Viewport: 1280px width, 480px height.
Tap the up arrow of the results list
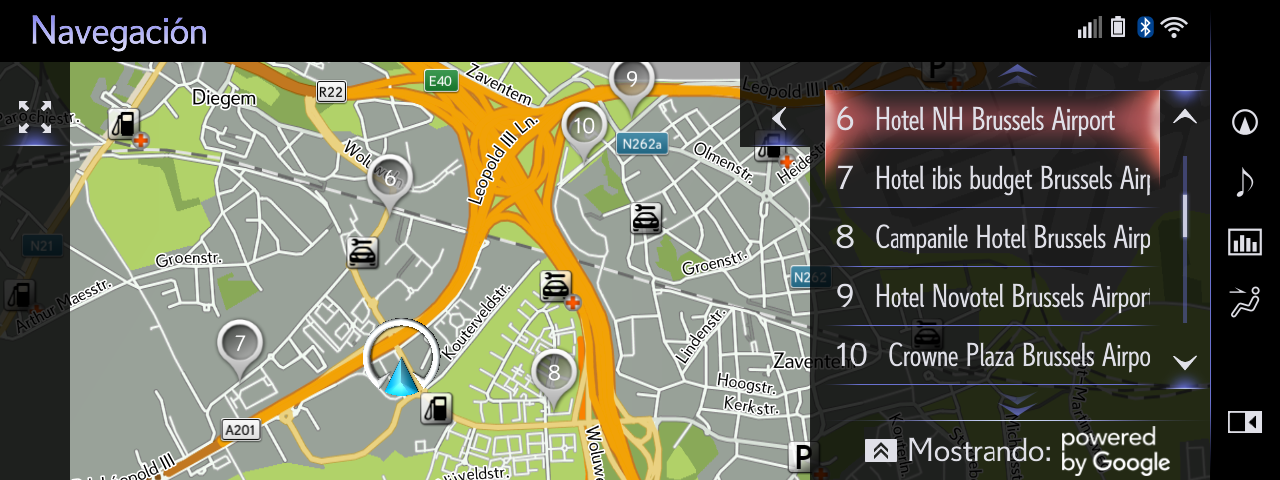(x=1185, y=117)
